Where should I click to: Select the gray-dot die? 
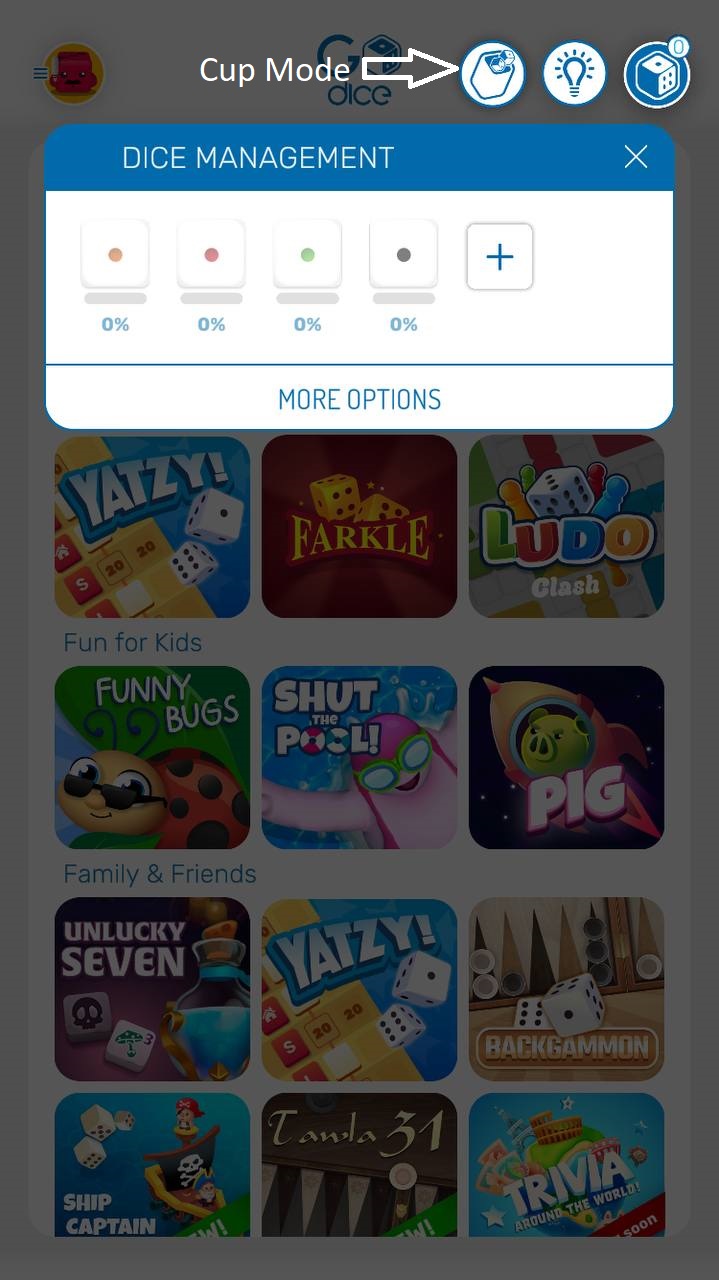pyautogui.click(x=403, y=255)
